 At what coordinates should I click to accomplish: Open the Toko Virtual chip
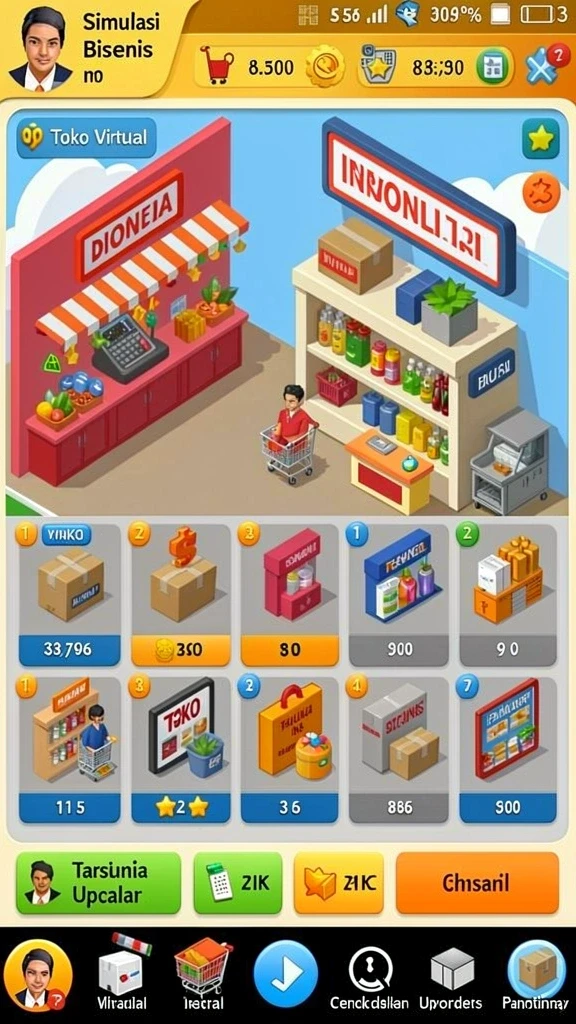[86, 137]
